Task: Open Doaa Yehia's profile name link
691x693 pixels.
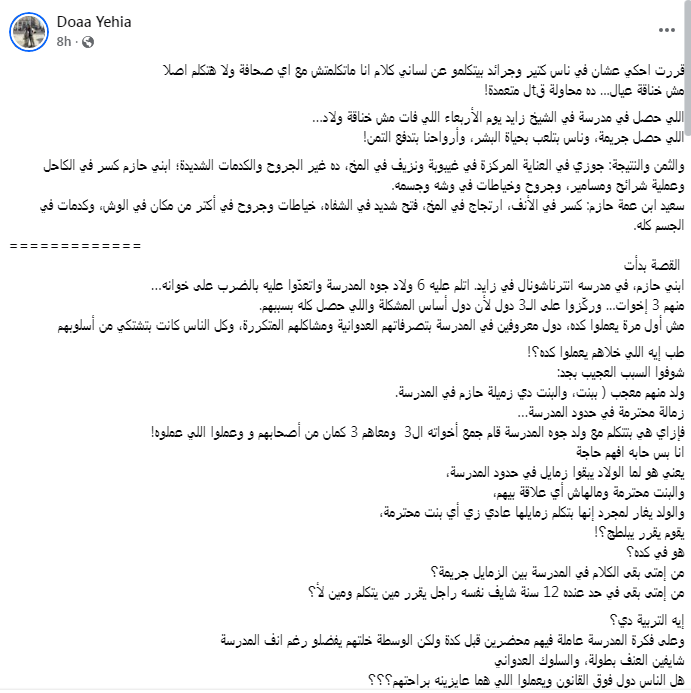Action: coord(95,23)
